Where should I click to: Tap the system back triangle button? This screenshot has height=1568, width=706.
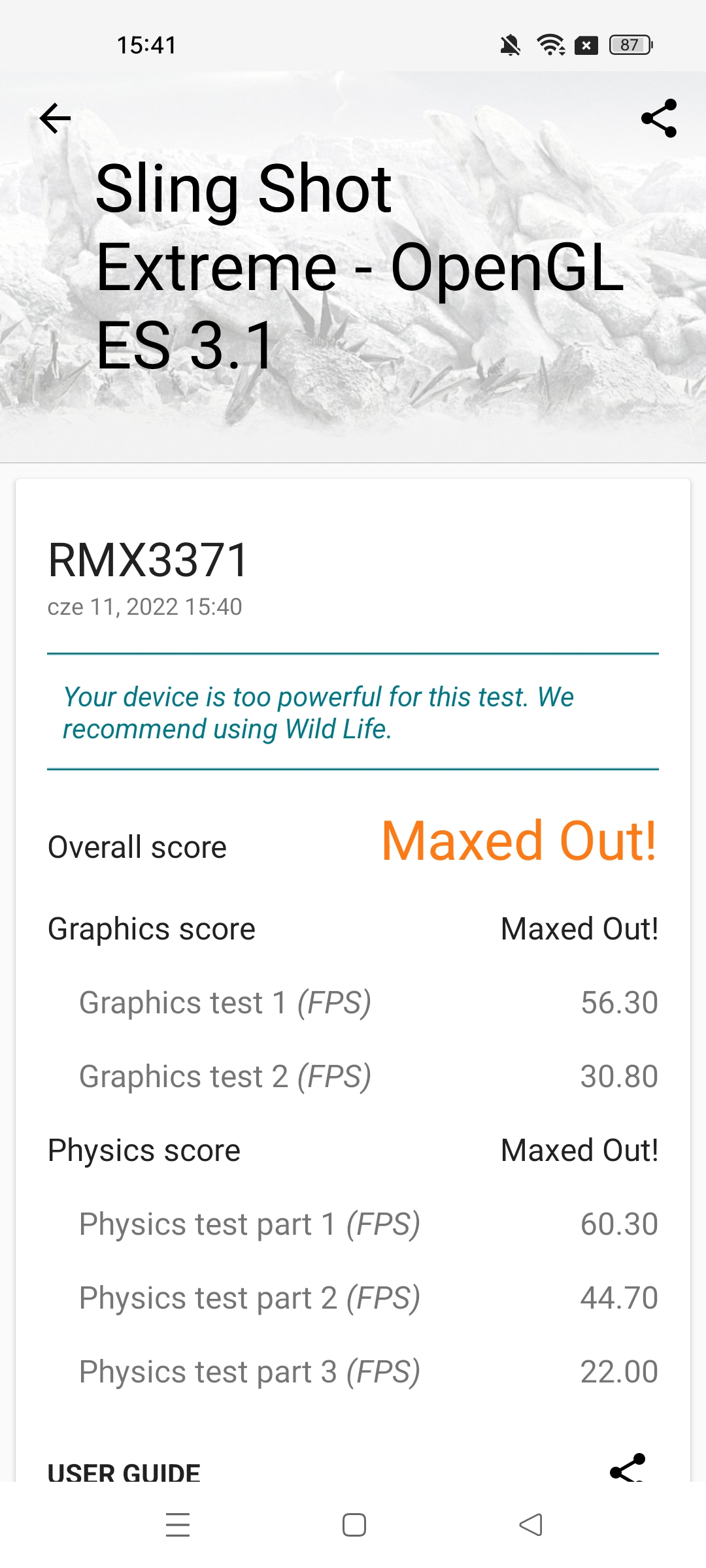[x=531, y=1524]
